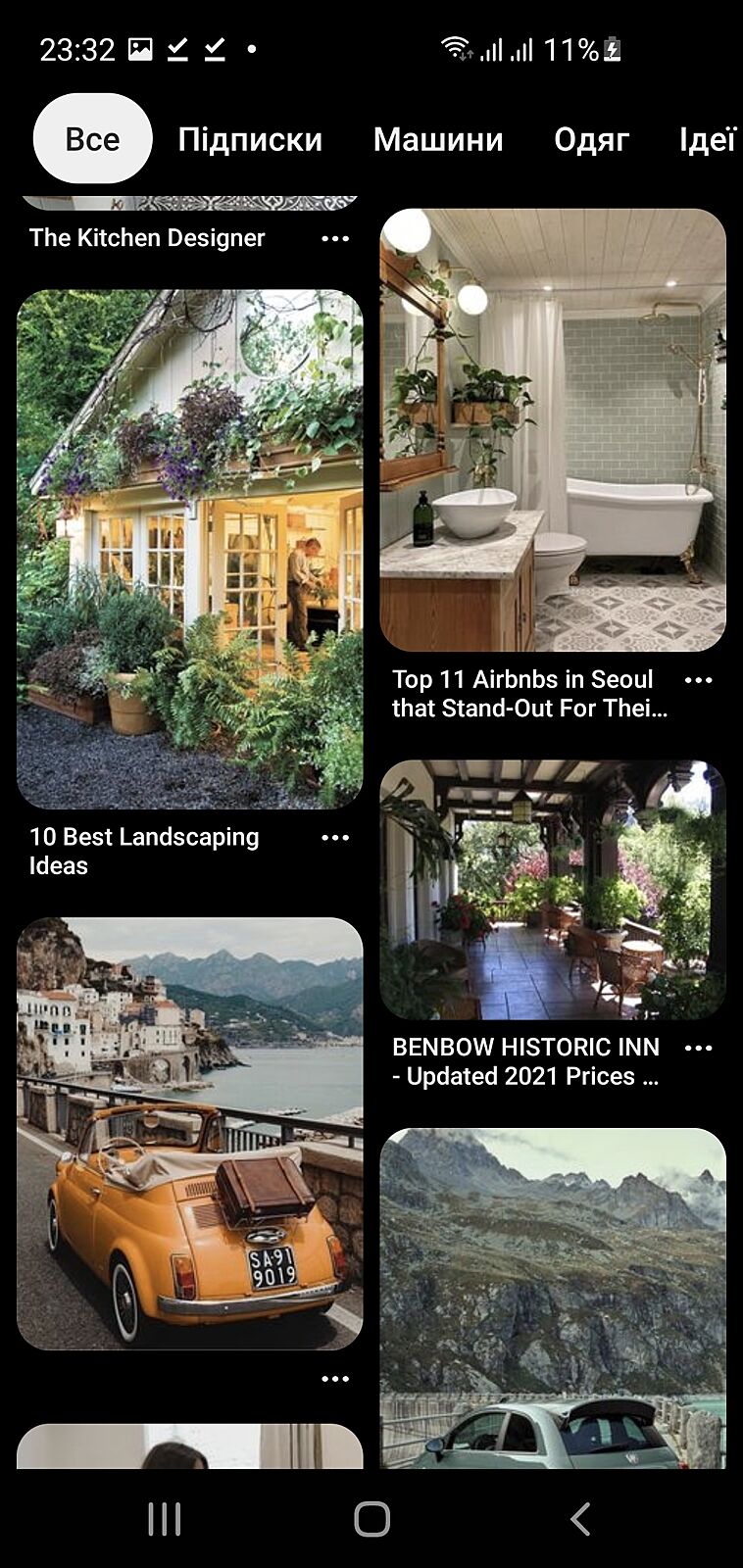Open options for The Kitchen Designer pin
Image resolution: width=743 pixels, height=1568 pixels.
click(335, 238)
